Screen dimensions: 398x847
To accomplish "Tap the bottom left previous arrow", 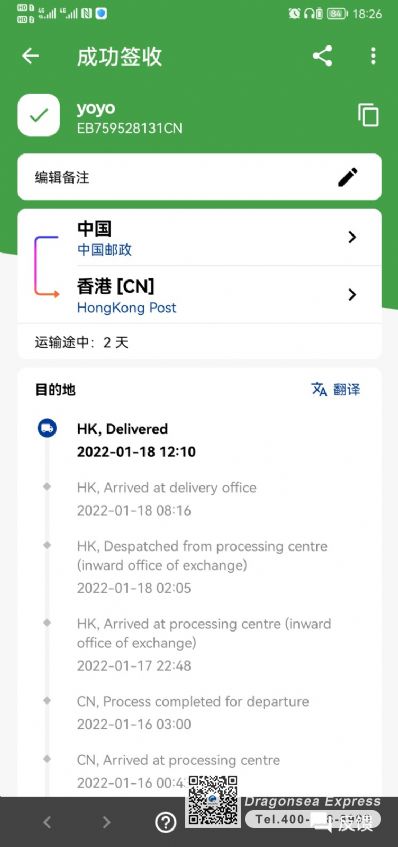I will tap(47, 822).
